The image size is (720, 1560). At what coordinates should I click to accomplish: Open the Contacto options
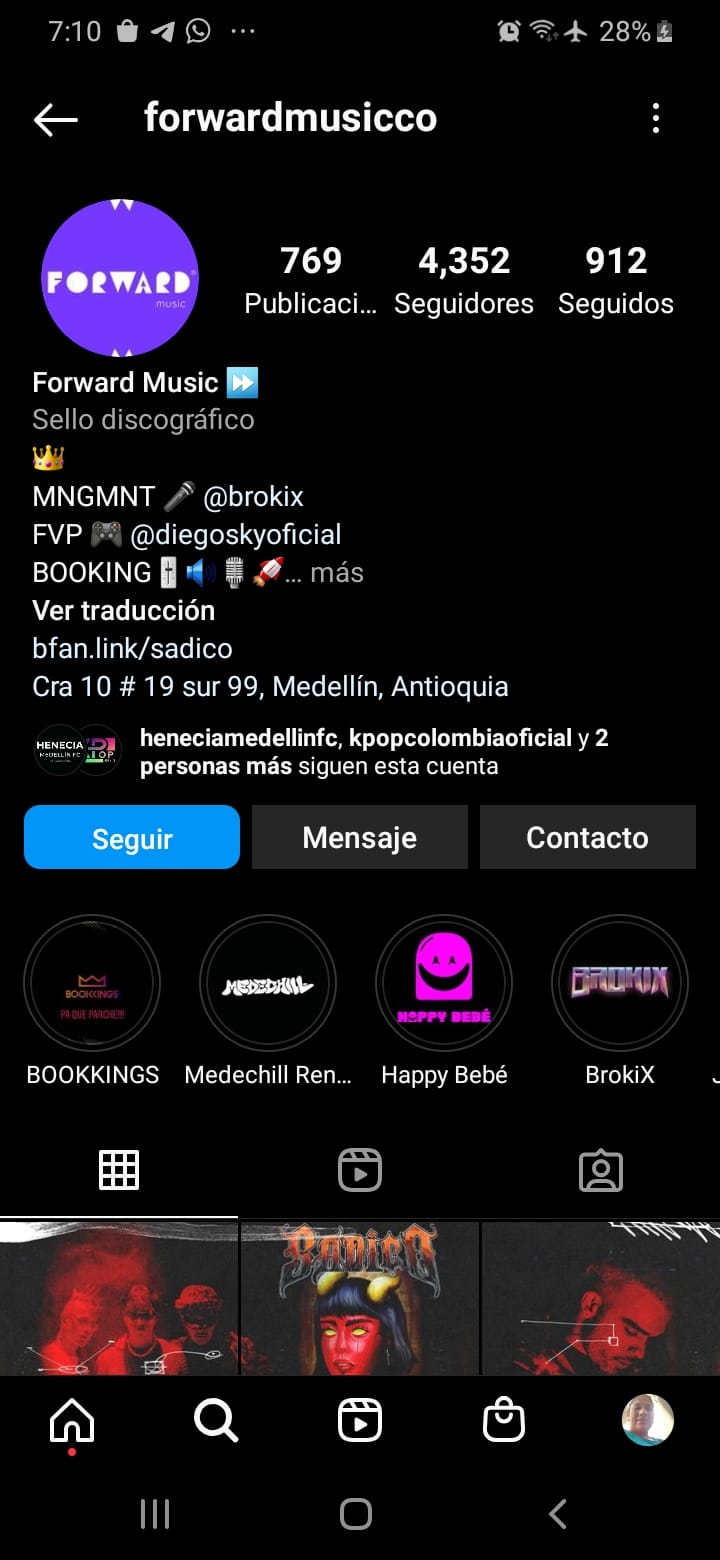click(x=588, y=838)
